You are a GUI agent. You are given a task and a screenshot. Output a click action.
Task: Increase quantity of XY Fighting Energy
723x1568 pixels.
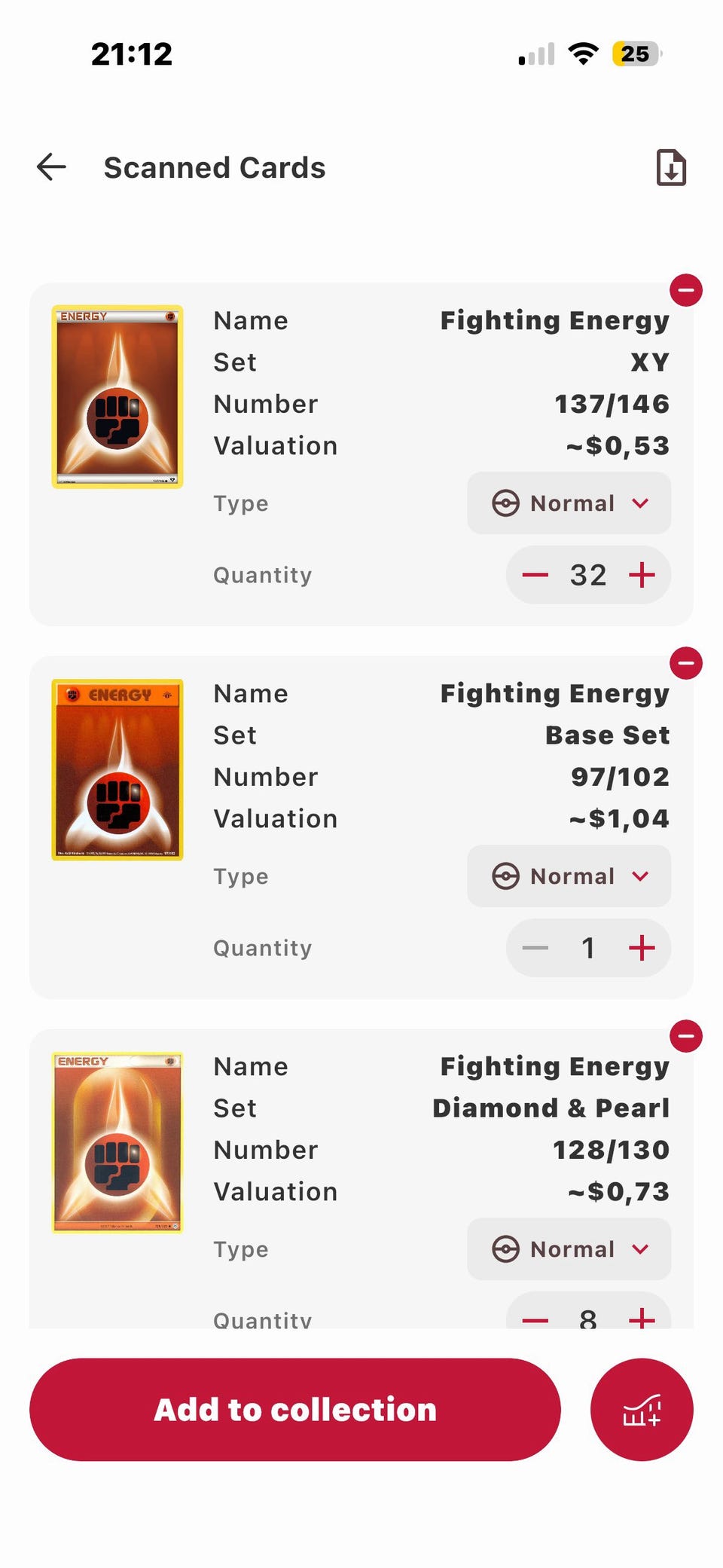pyautogui.click(x=642, y=575)
